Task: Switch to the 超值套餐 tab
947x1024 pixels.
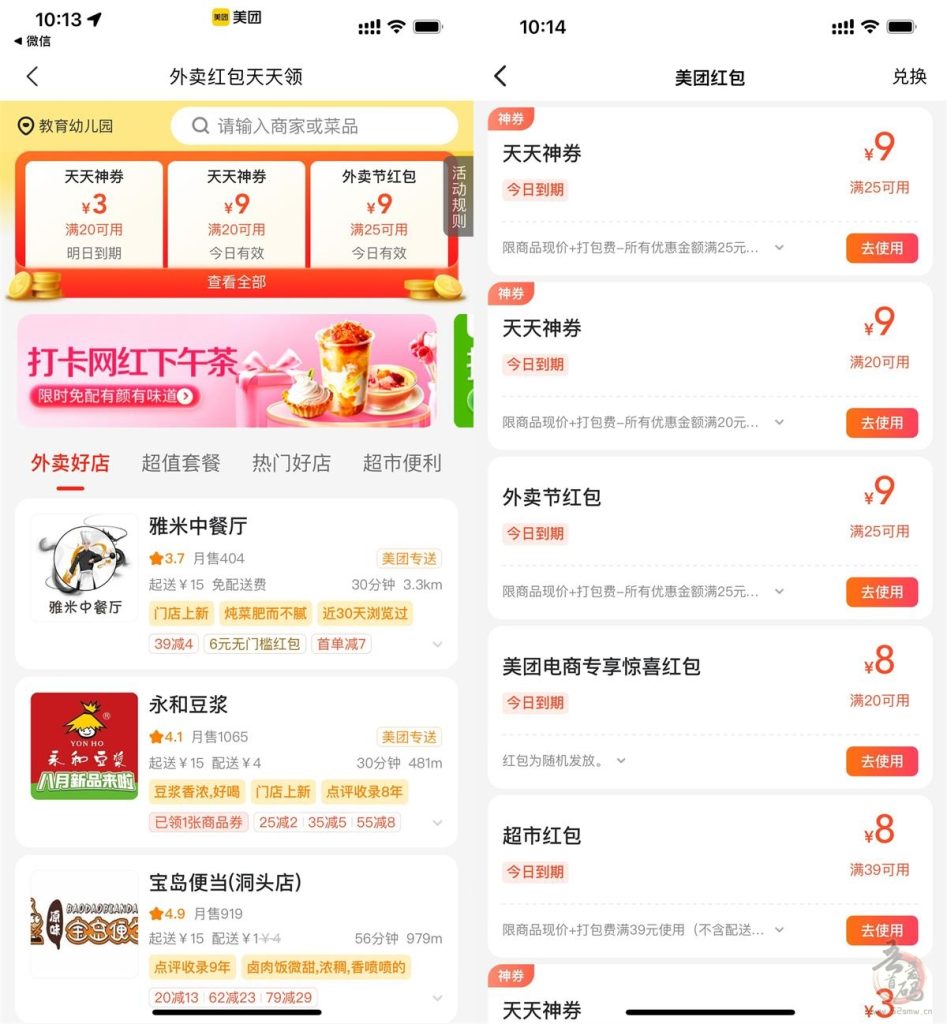Action: (180, 463)
